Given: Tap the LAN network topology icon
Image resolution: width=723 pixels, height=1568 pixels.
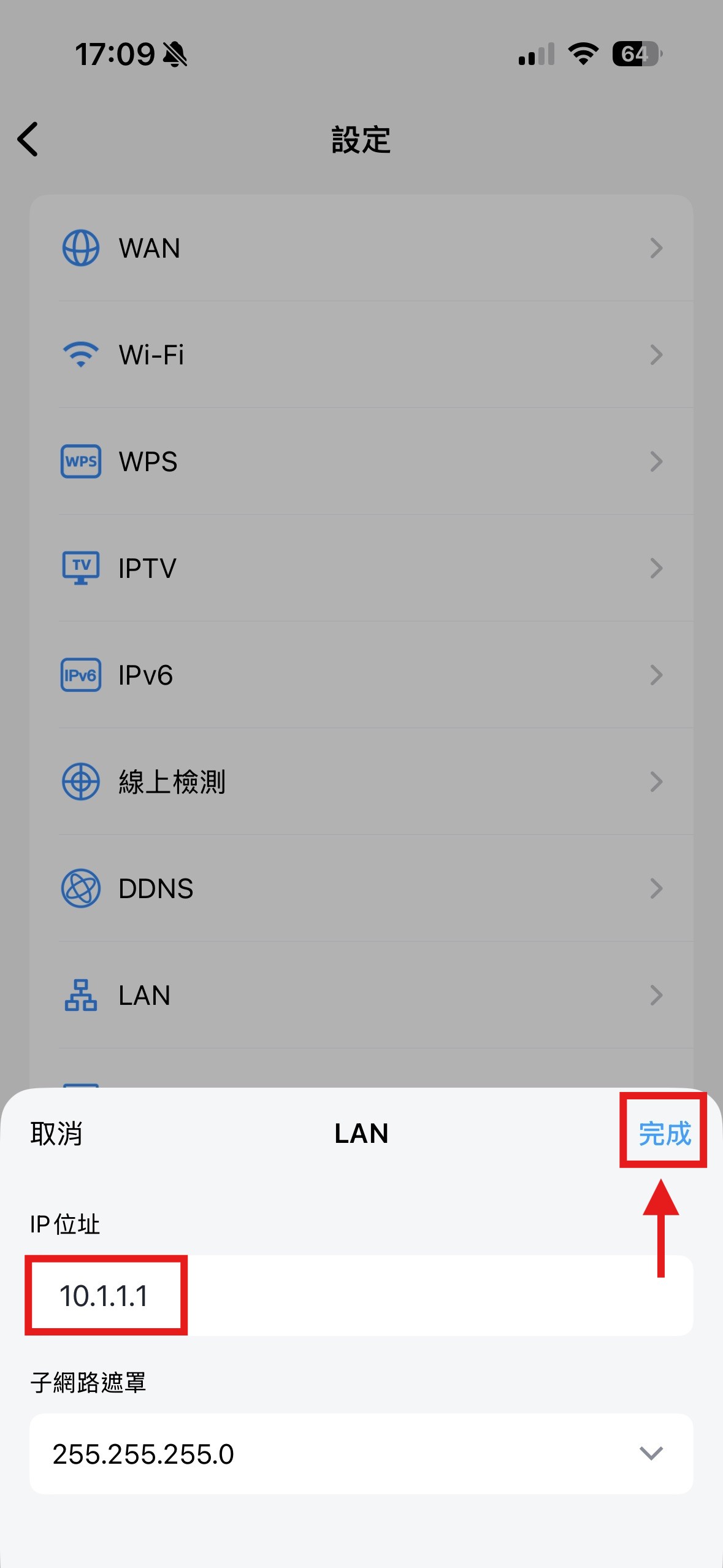Looking at the screenshot, I should (x=80, y=995).
